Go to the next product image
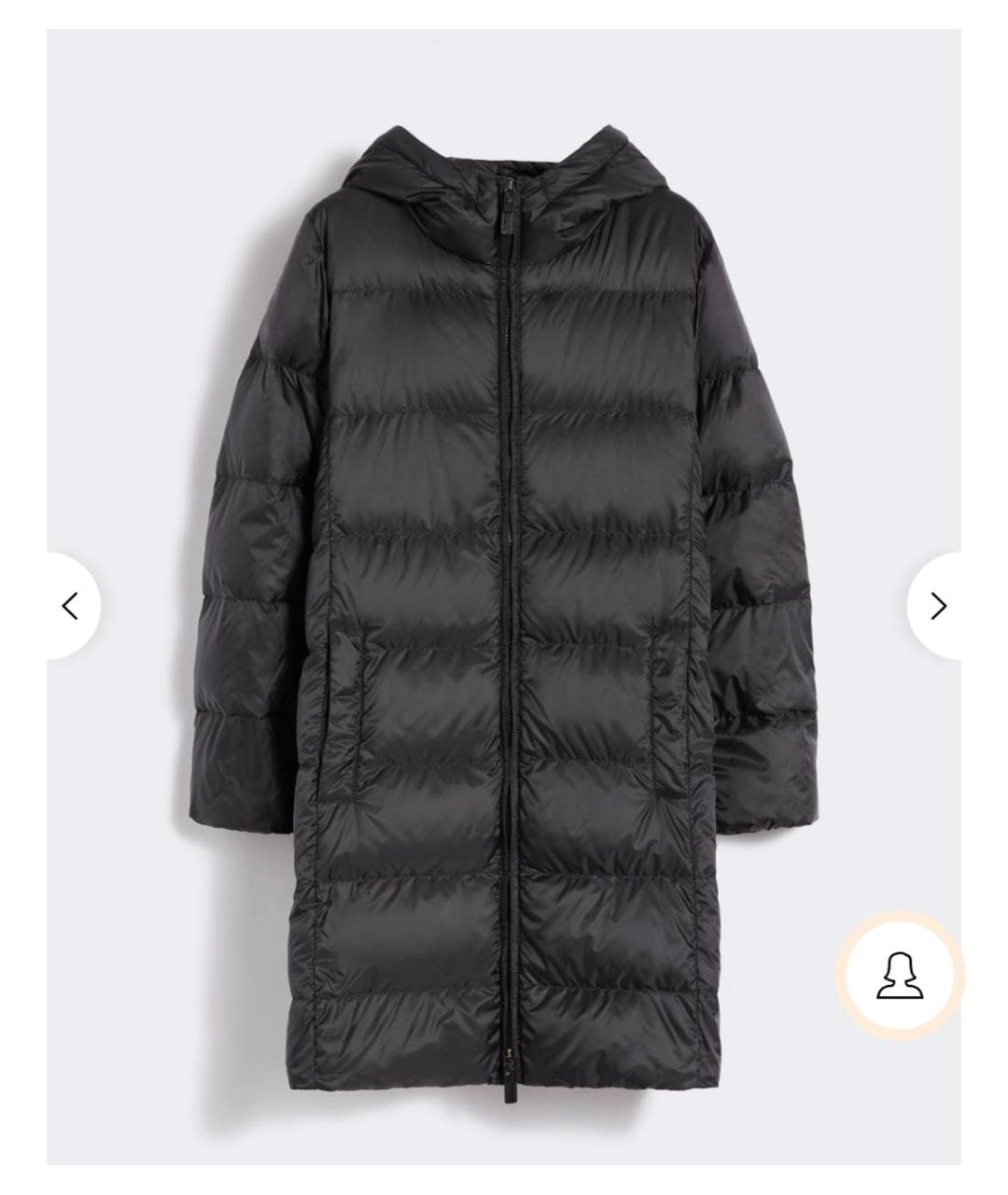The image size is (1008, 1195). [937, 606]
